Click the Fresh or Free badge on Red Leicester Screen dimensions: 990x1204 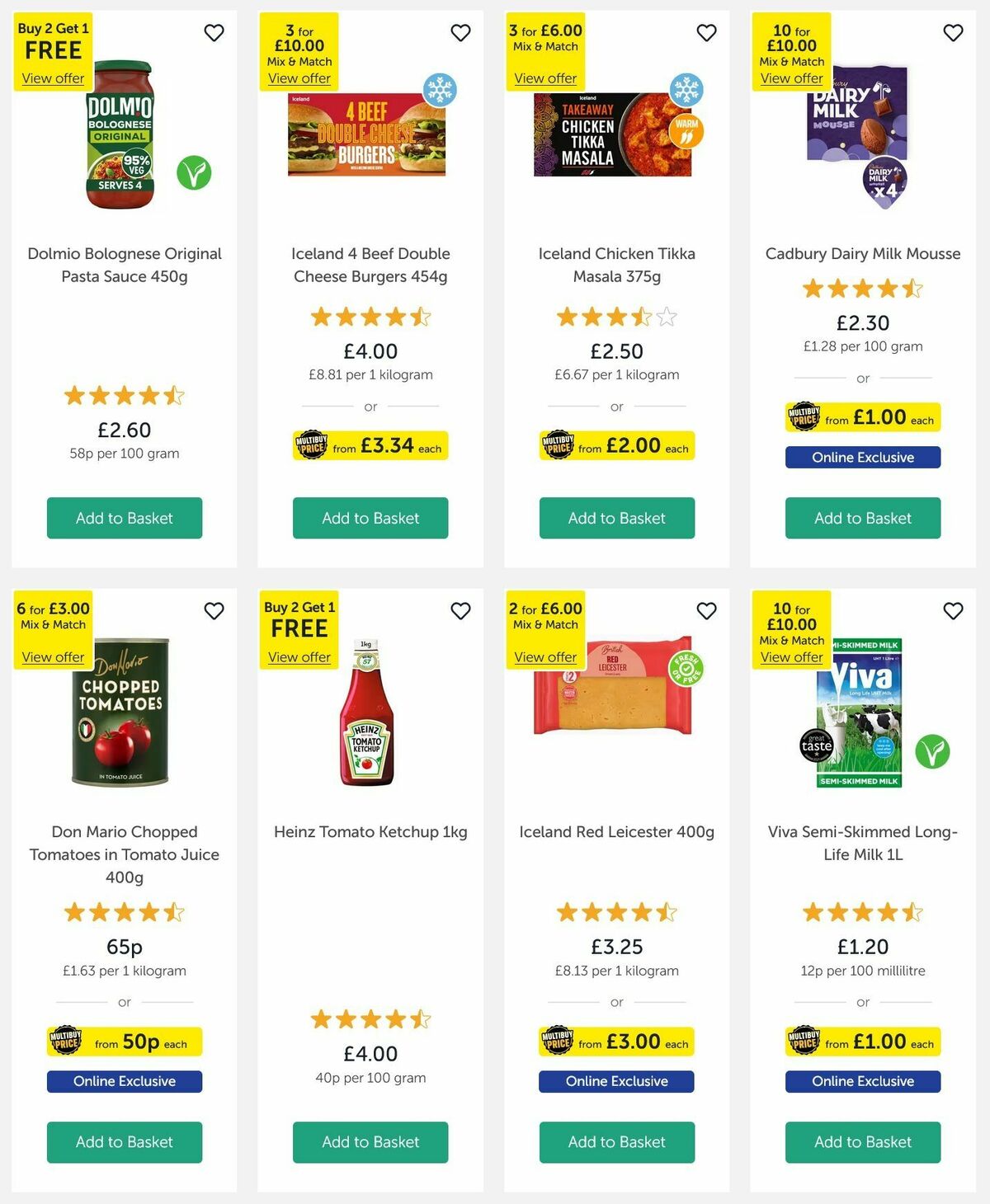click(687, 669)
